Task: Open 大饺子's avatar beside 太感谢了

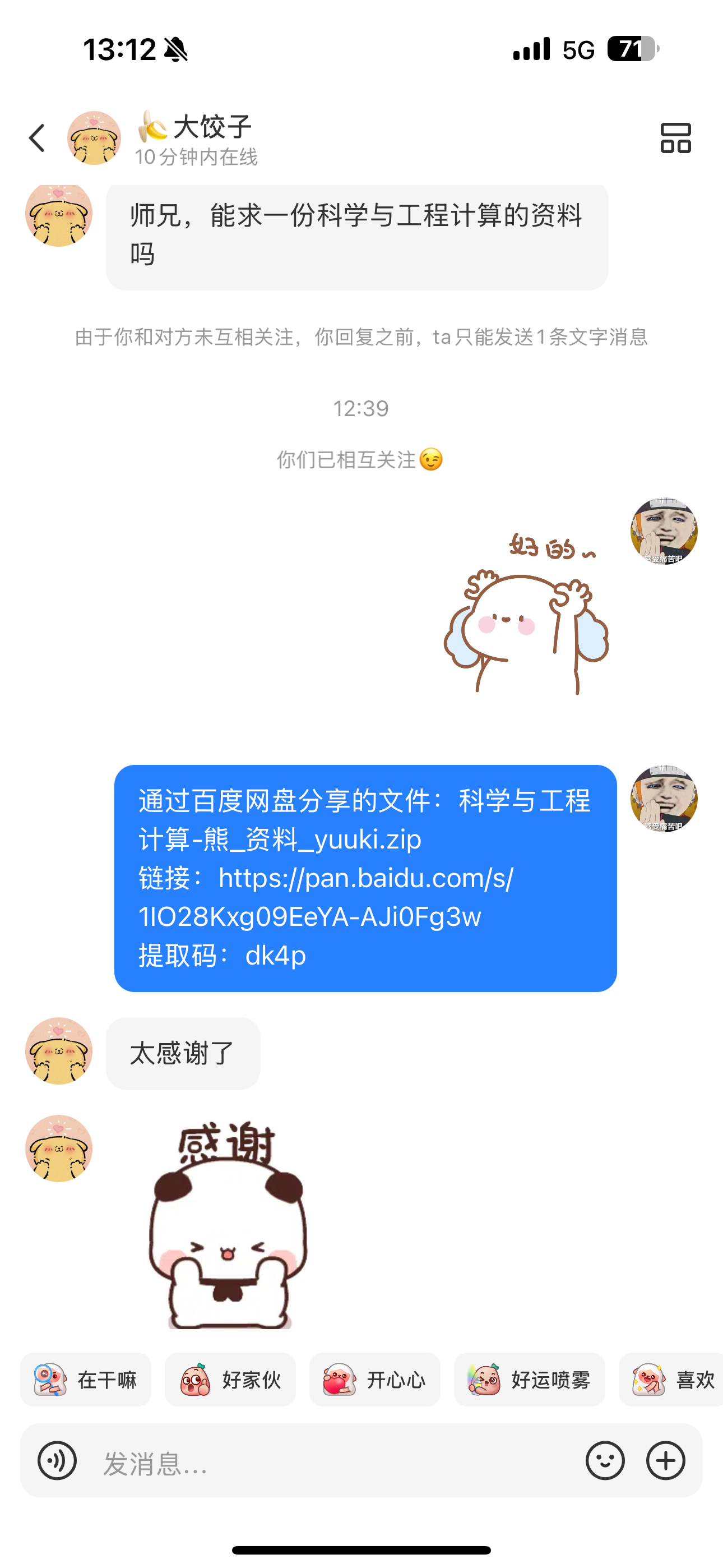Action: pos(59,1050)
